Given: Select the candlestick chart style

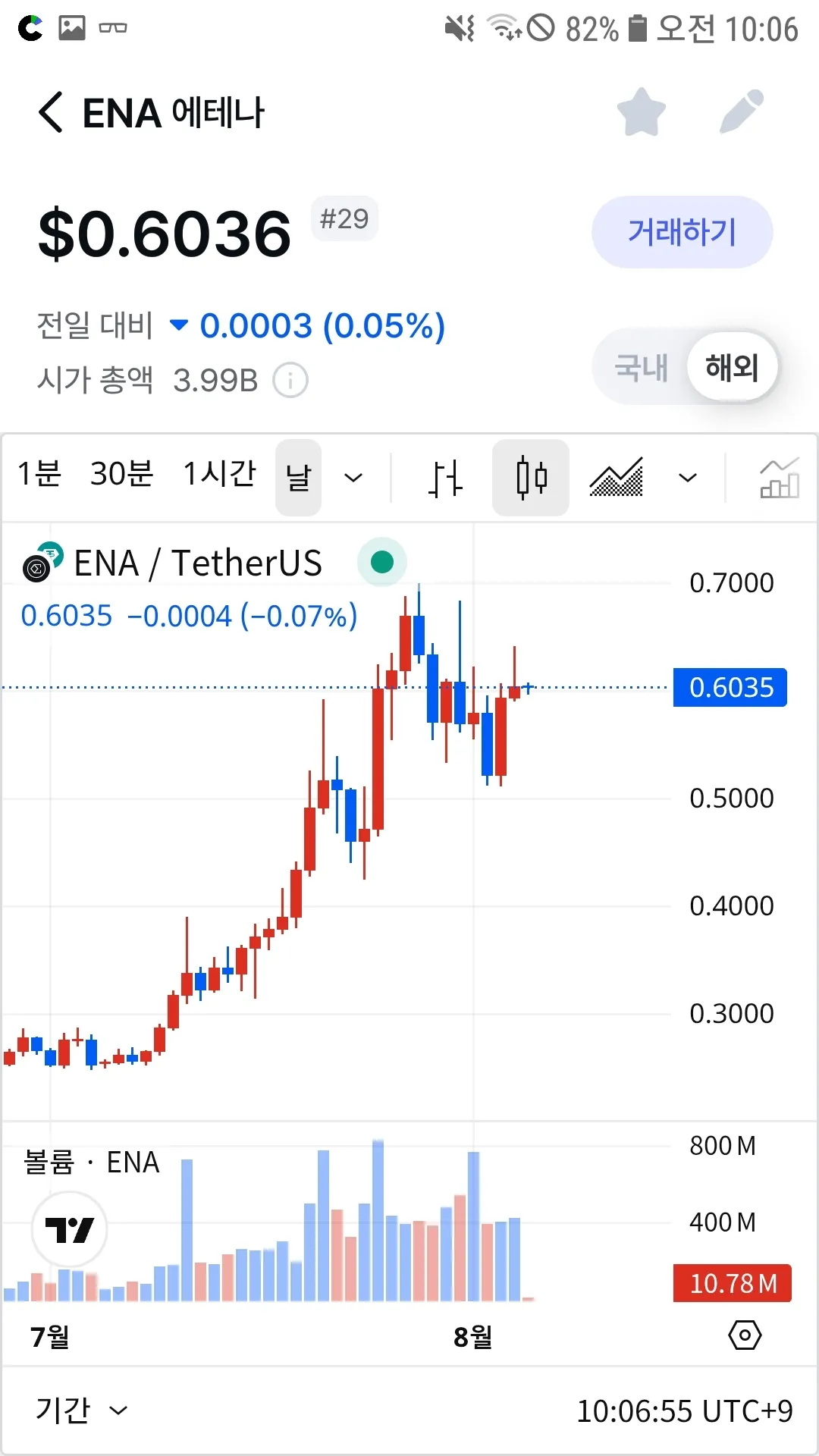Looking at the screenshot, I should click(x=531, y=478).
